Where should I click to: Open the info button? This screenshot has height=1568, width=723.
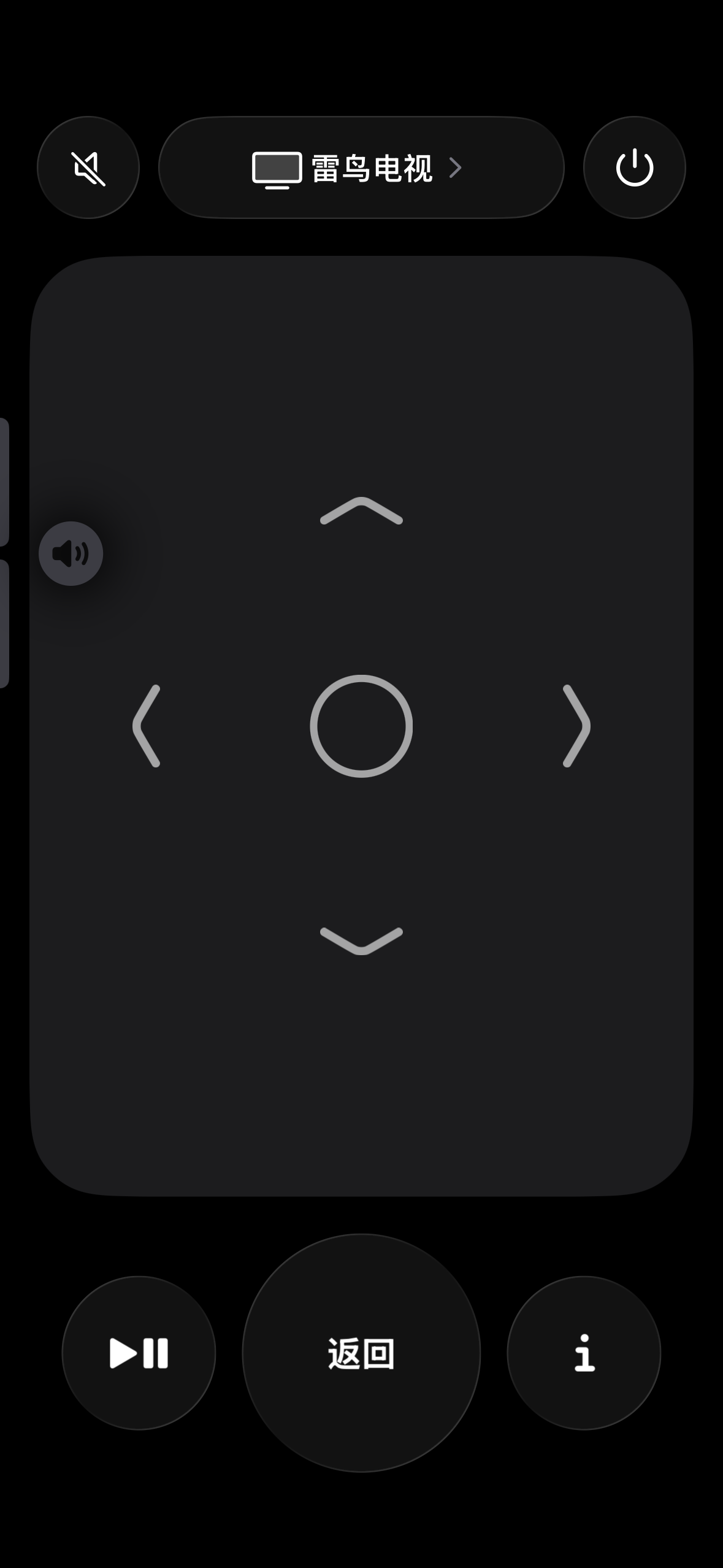pyautogui.click(x=584, y=1353)
